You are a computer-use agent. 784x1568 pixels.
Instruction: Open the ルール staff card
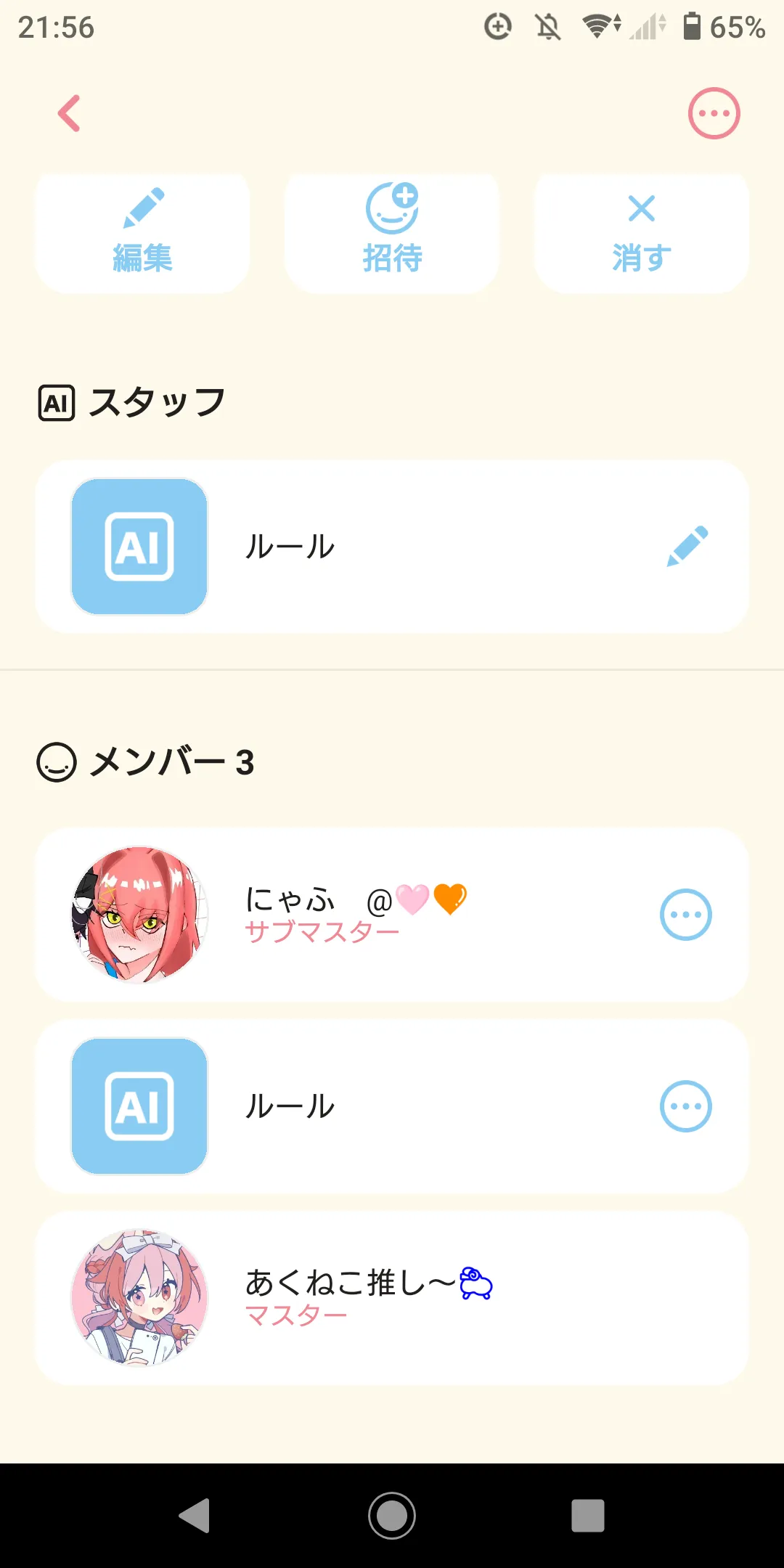point(392,547)
